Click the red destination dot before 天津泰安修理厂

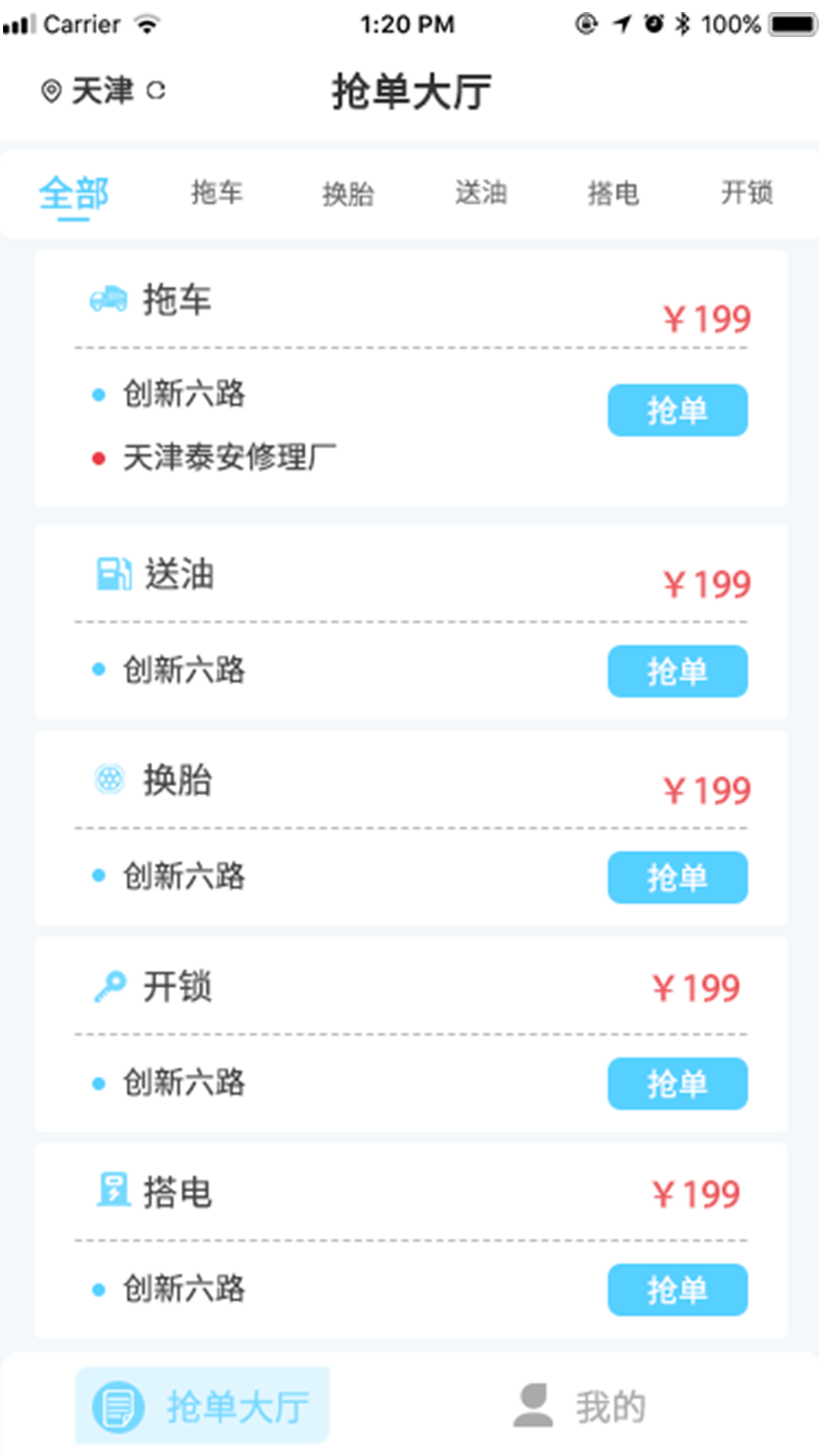point(97,458)
